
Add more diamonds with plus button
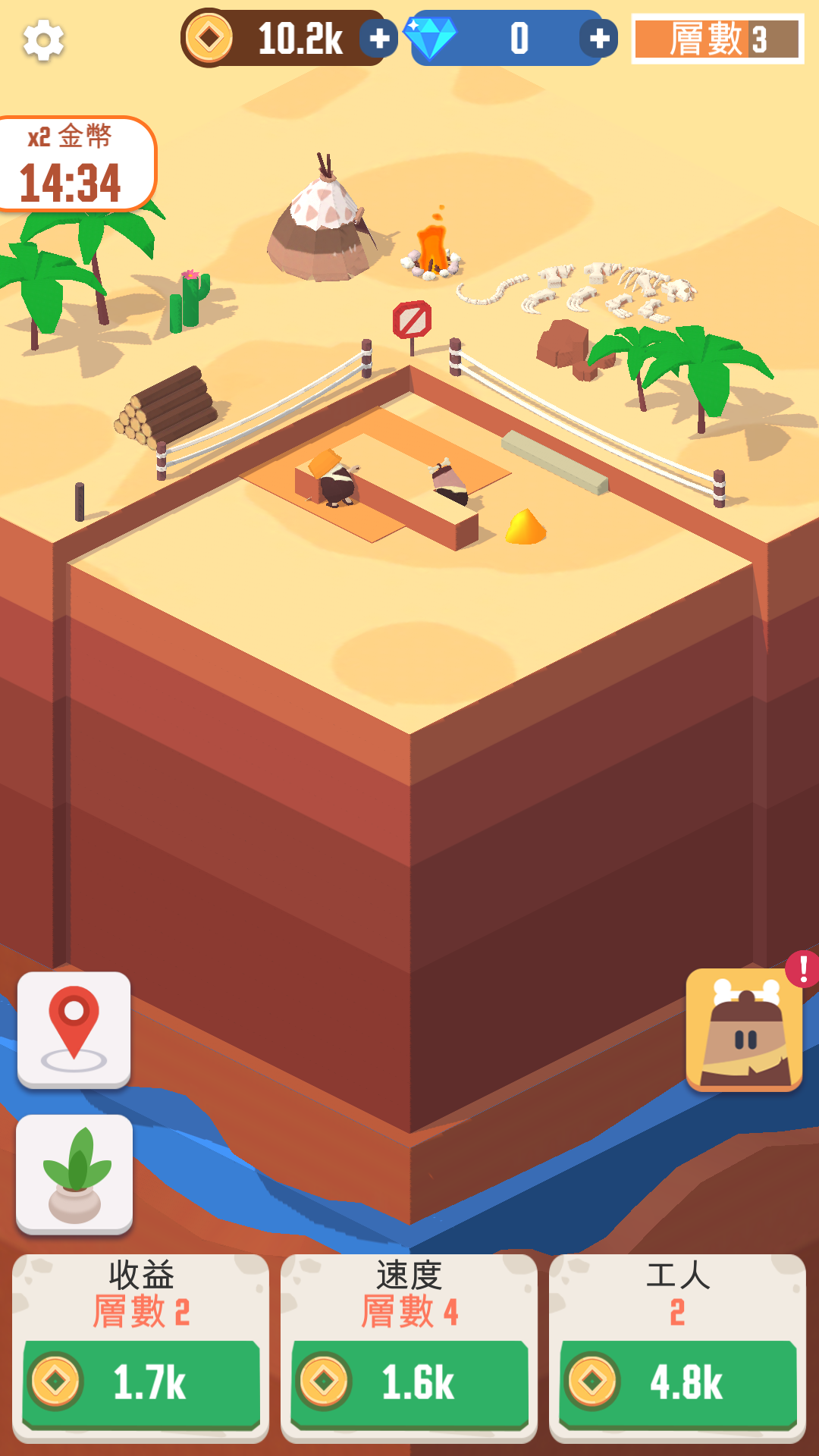point(599,38)
